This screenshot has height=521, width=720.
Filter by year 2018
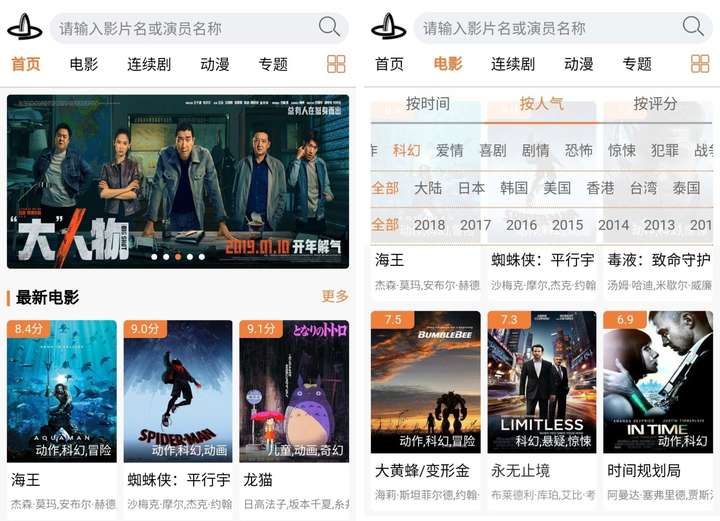(429, 225)
